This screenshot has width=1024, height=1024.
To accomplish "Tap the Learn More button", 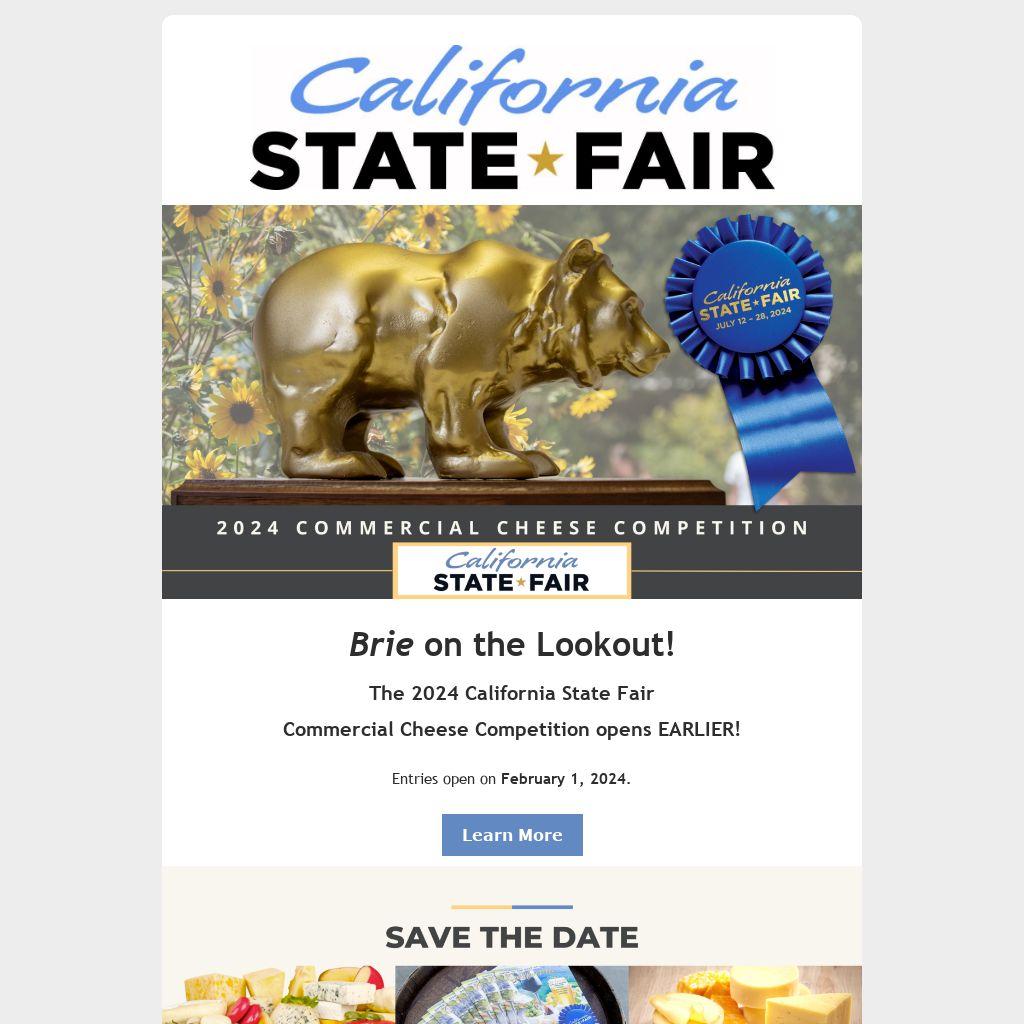I will pyautogui.click(x=512, y=835).
